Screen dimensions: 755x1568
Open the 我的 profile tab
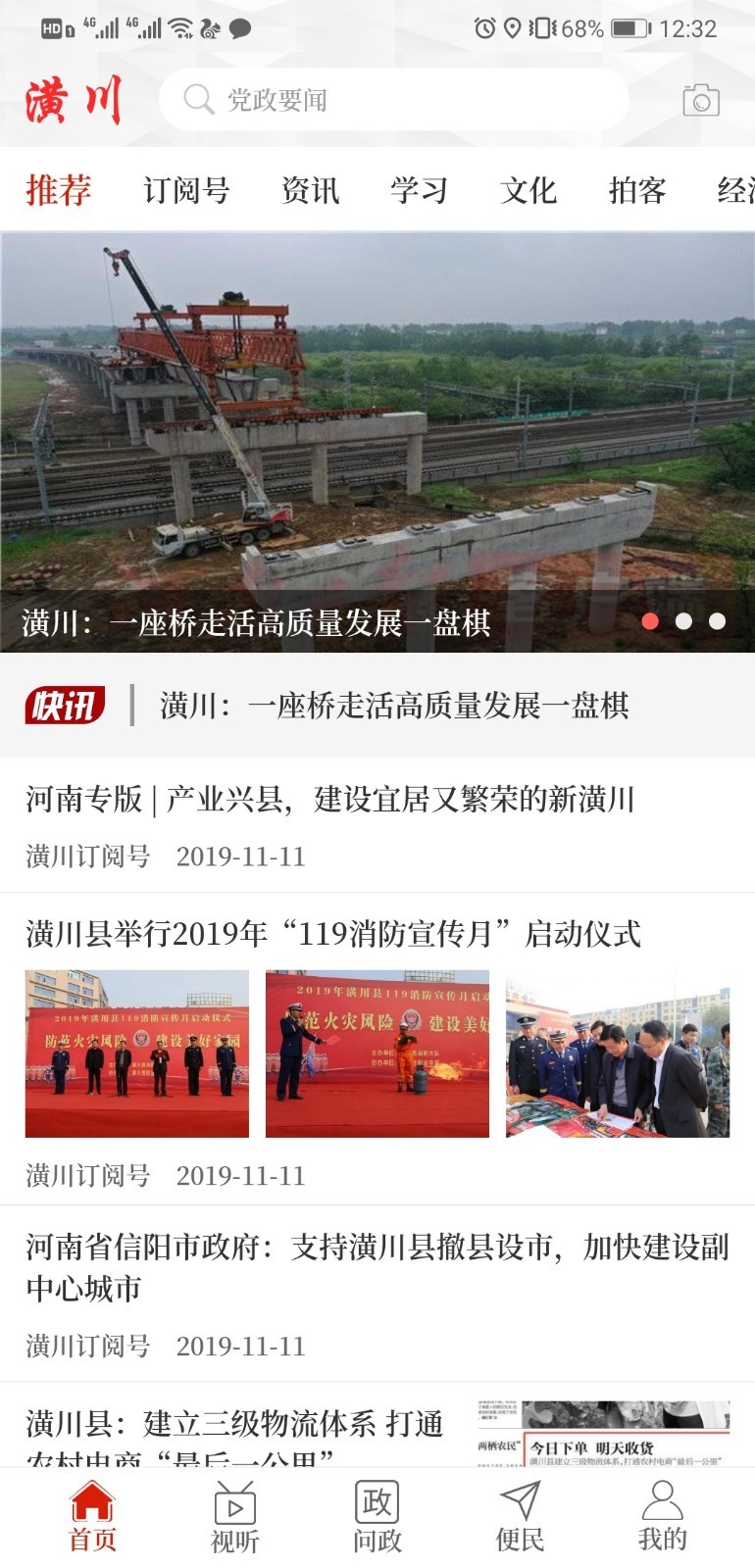[x=662, y=1517]
